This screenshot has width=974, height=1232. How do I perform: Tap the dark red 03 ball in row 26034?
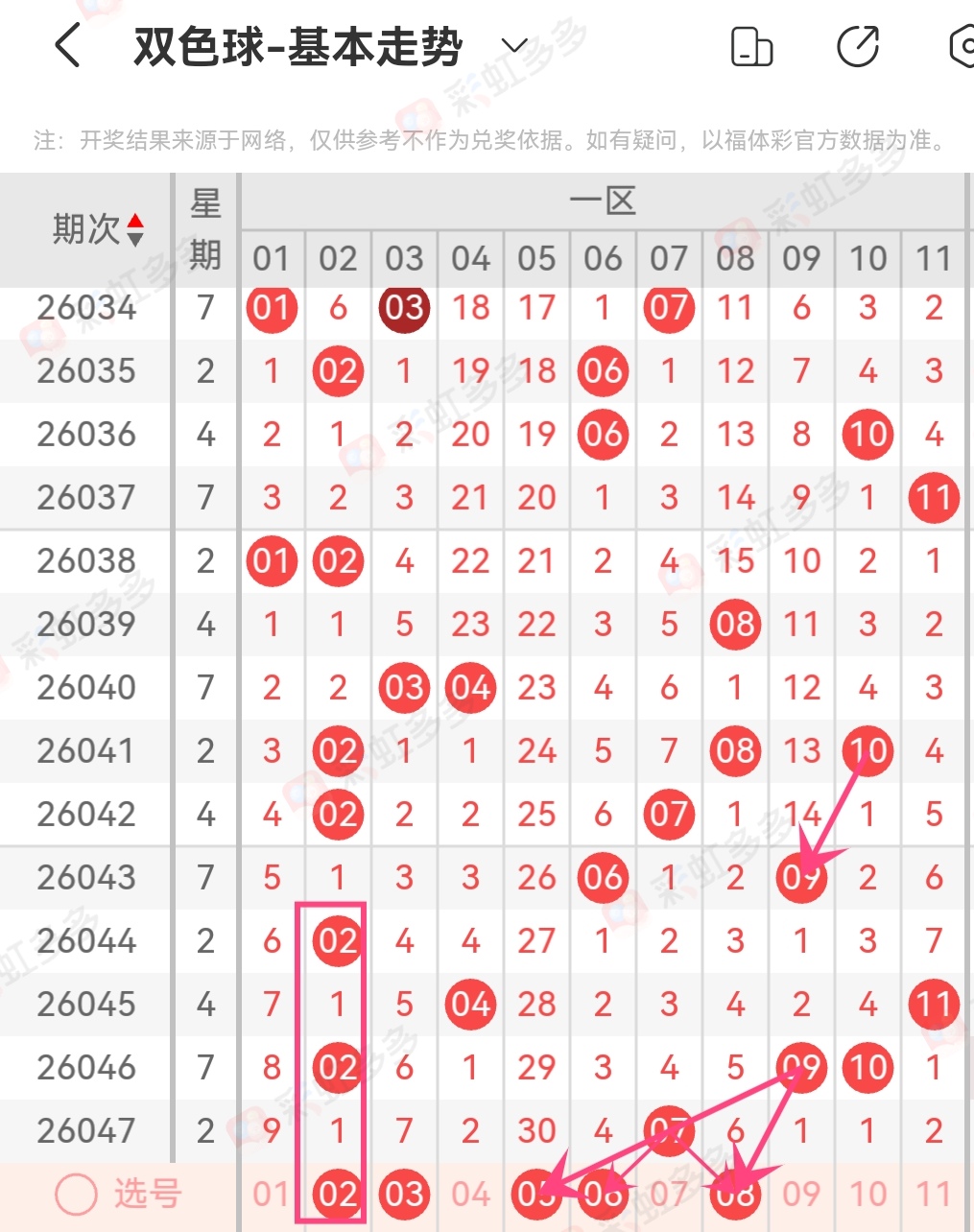403,308
